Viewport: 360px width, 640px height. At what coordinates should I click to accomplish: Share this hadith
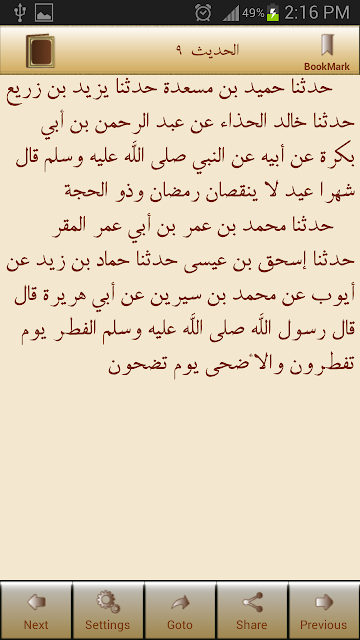(x=252, y=610)
